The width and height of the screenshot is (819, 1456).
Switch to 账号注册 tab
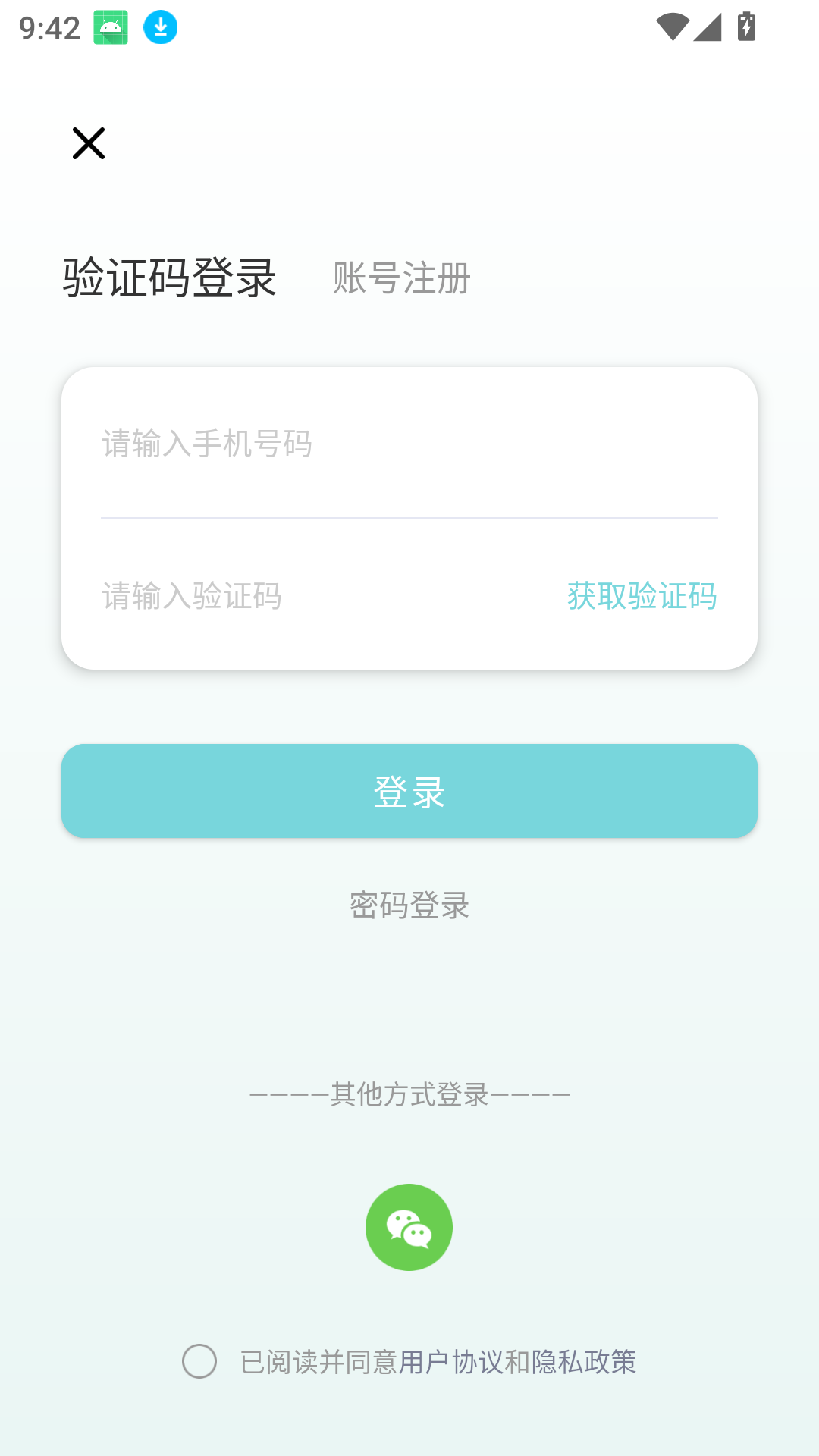click(x=400, y=279)
